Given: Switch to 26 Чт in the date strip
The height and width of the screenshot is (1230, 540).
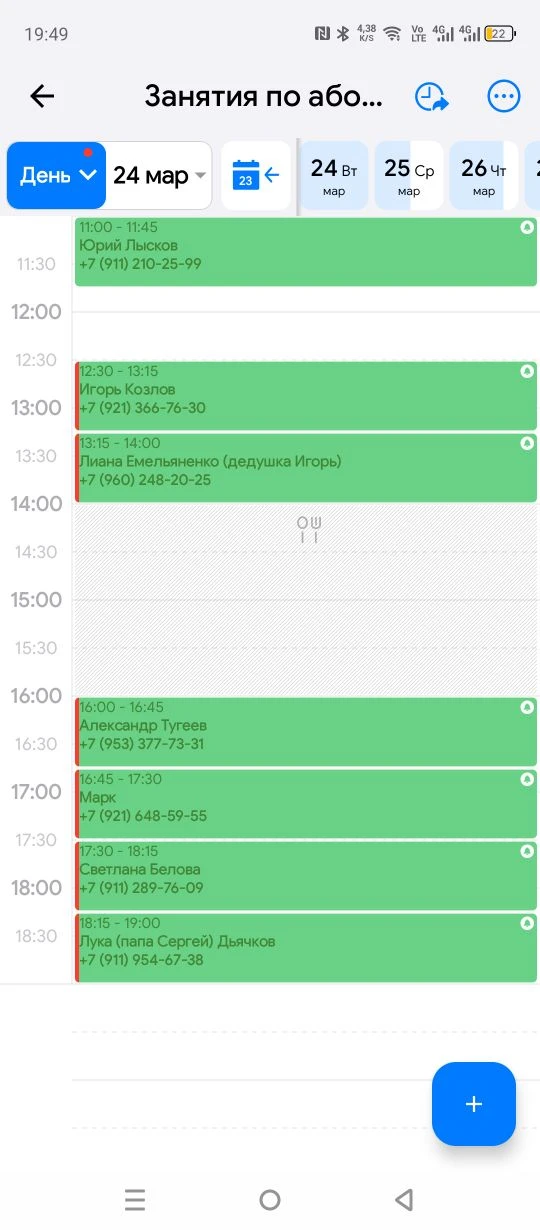Looking at the screenshot, I should (x=484, y=175).
